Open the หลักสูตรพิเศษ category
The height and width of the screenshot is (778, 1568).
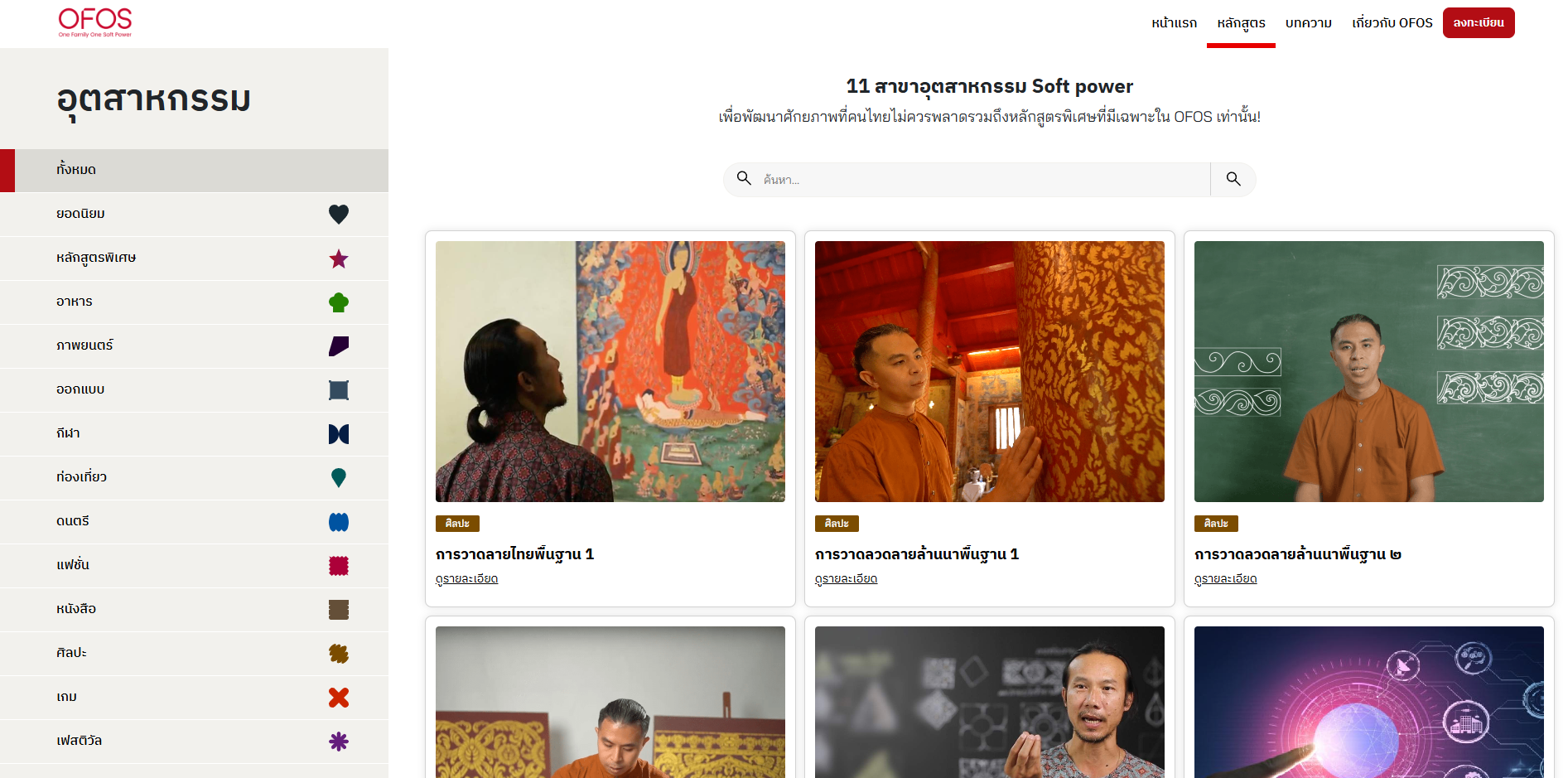point(194,258)
